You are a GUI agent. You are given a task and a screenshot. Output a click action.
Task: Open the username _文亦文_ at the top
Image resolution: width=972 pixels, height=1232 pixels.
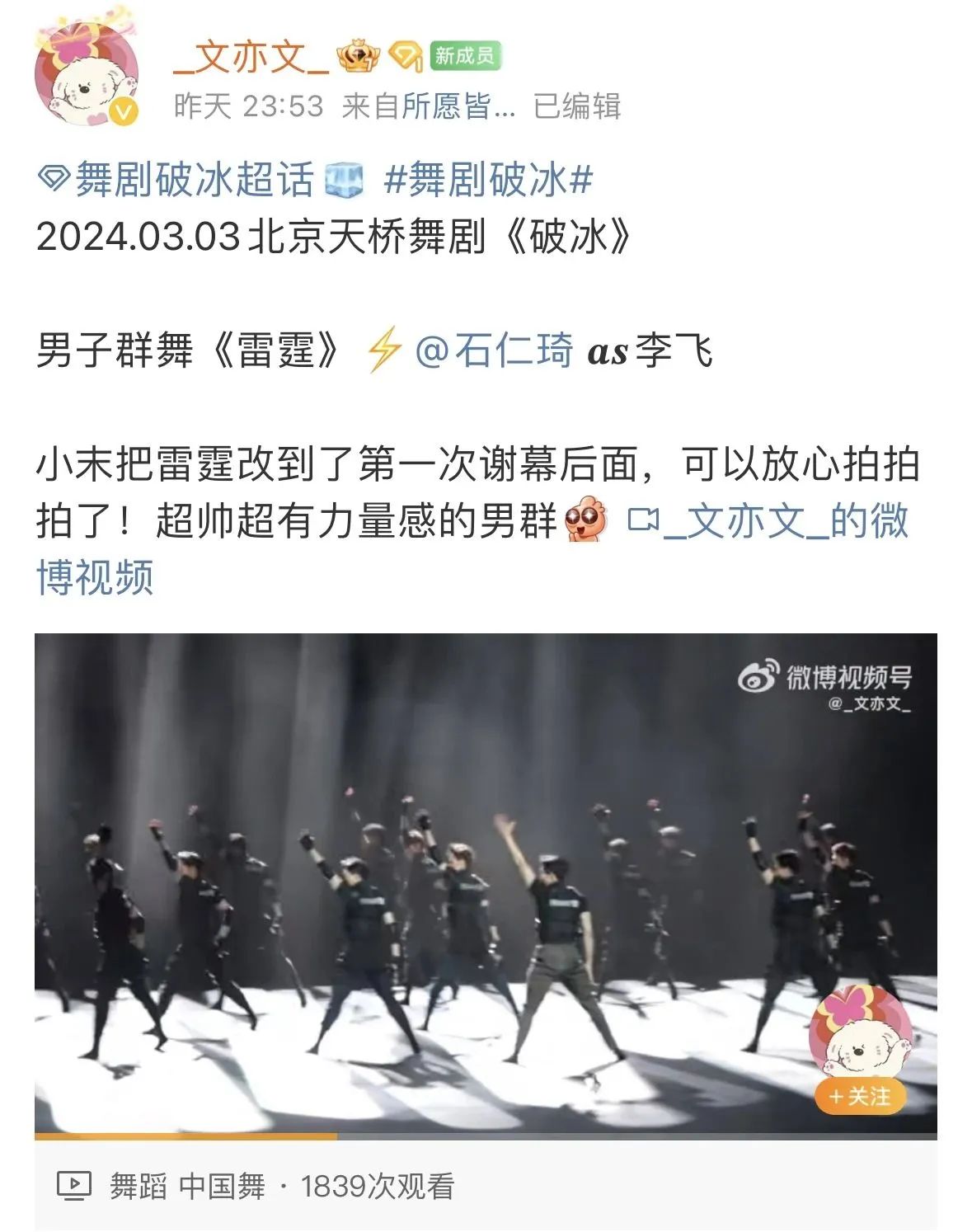251,56
